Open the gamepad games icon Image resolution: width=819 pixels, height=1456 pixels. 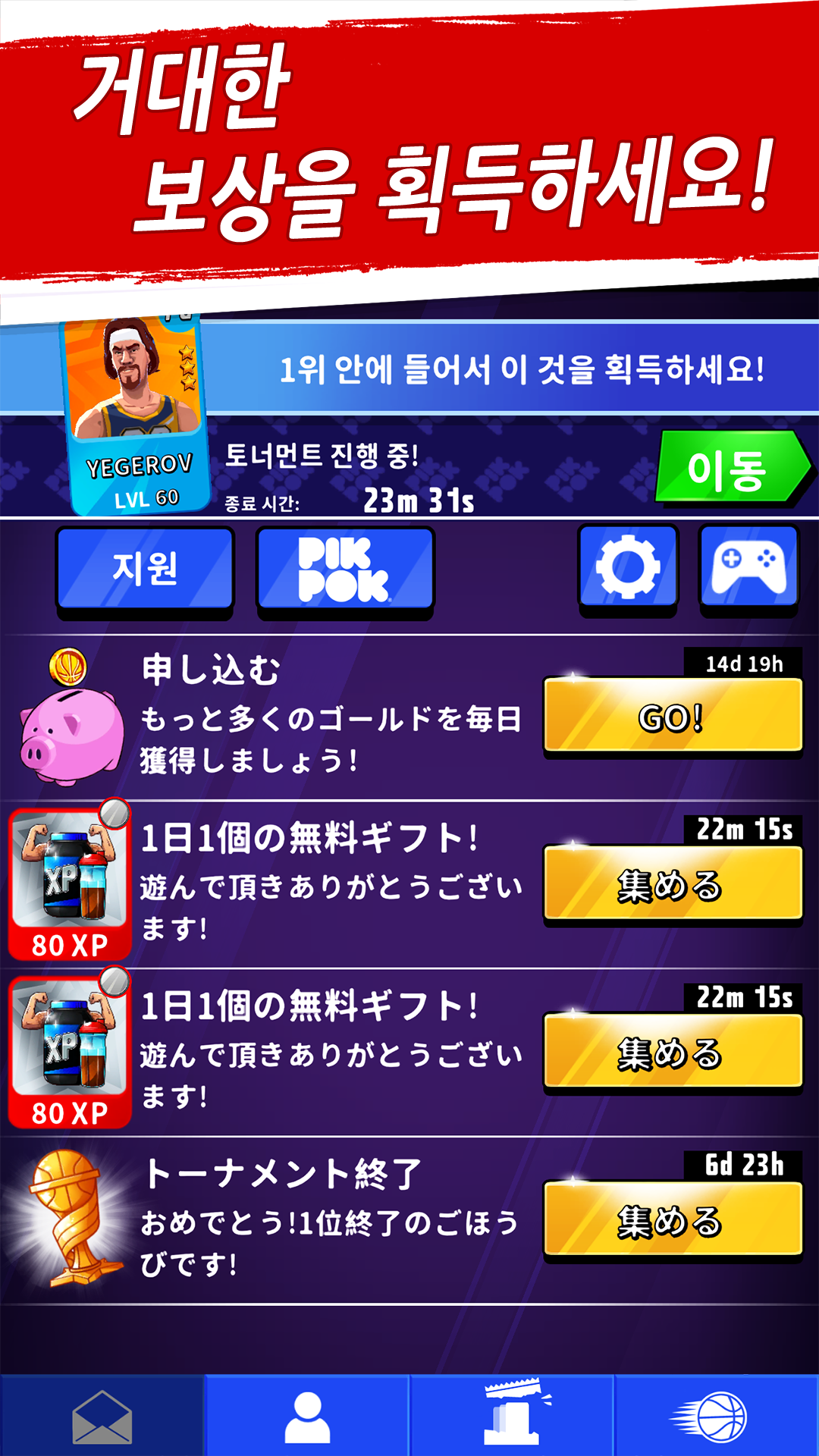click(747, 570)
